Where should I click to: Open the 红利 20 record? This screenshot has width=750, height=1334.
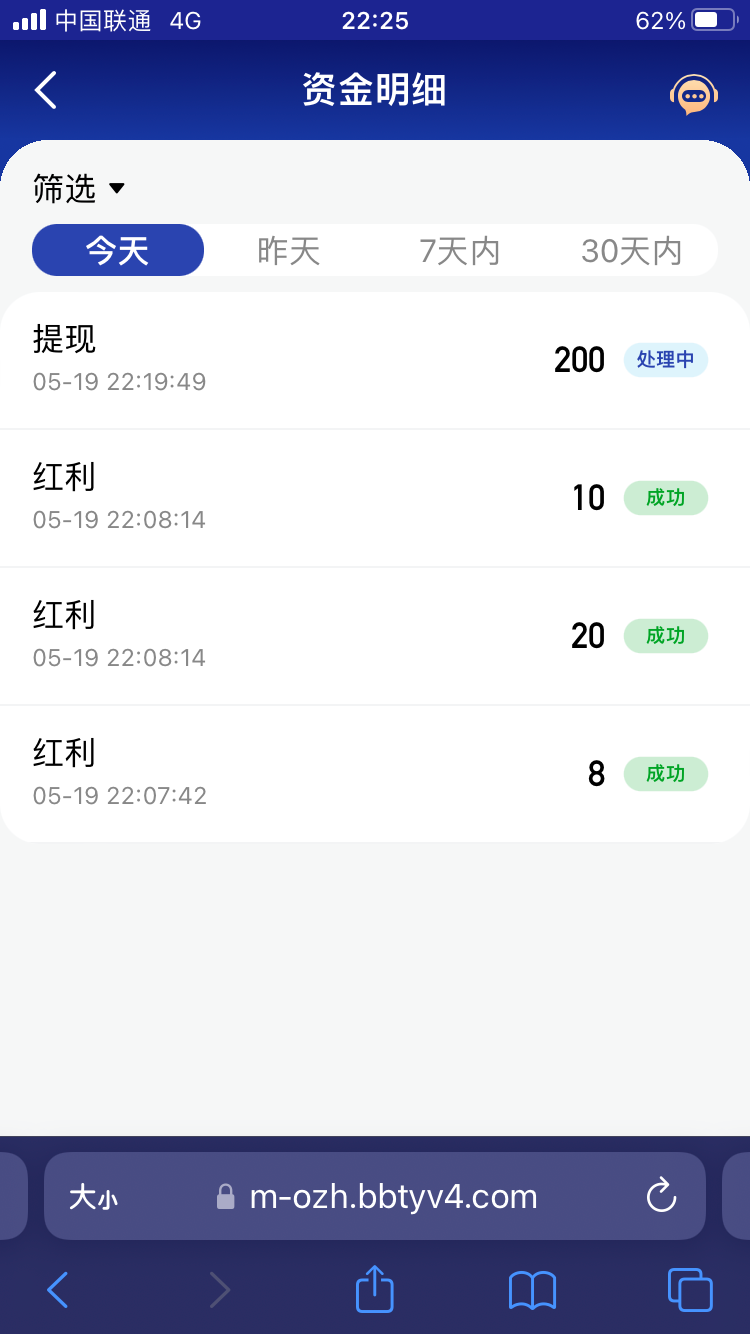click(375, 636)
